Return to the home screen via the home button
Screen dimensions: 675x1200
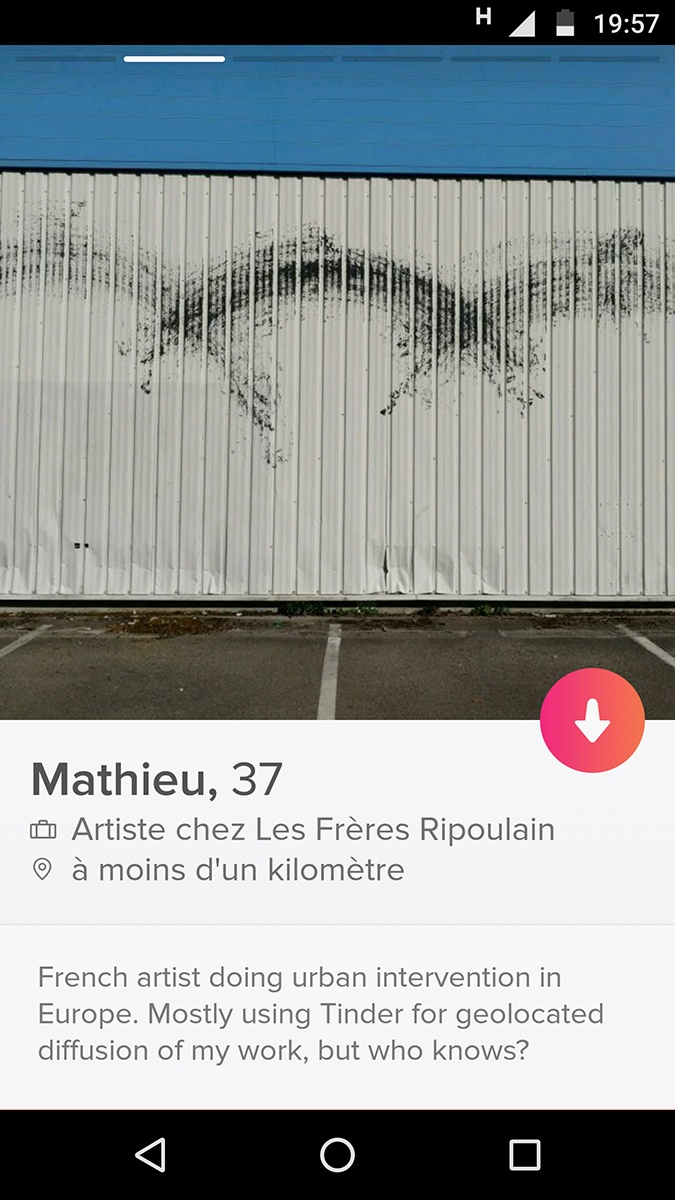(337, 1155)
